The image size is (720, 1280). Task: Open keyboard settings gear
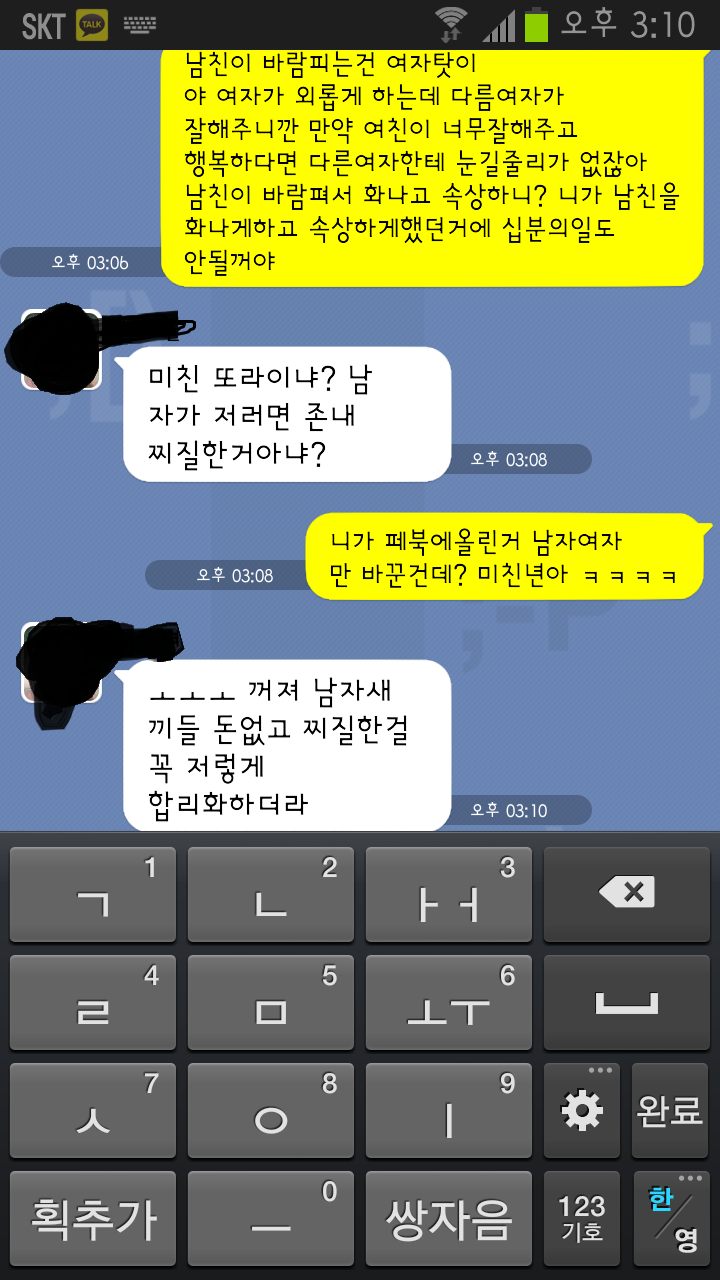583,1110
